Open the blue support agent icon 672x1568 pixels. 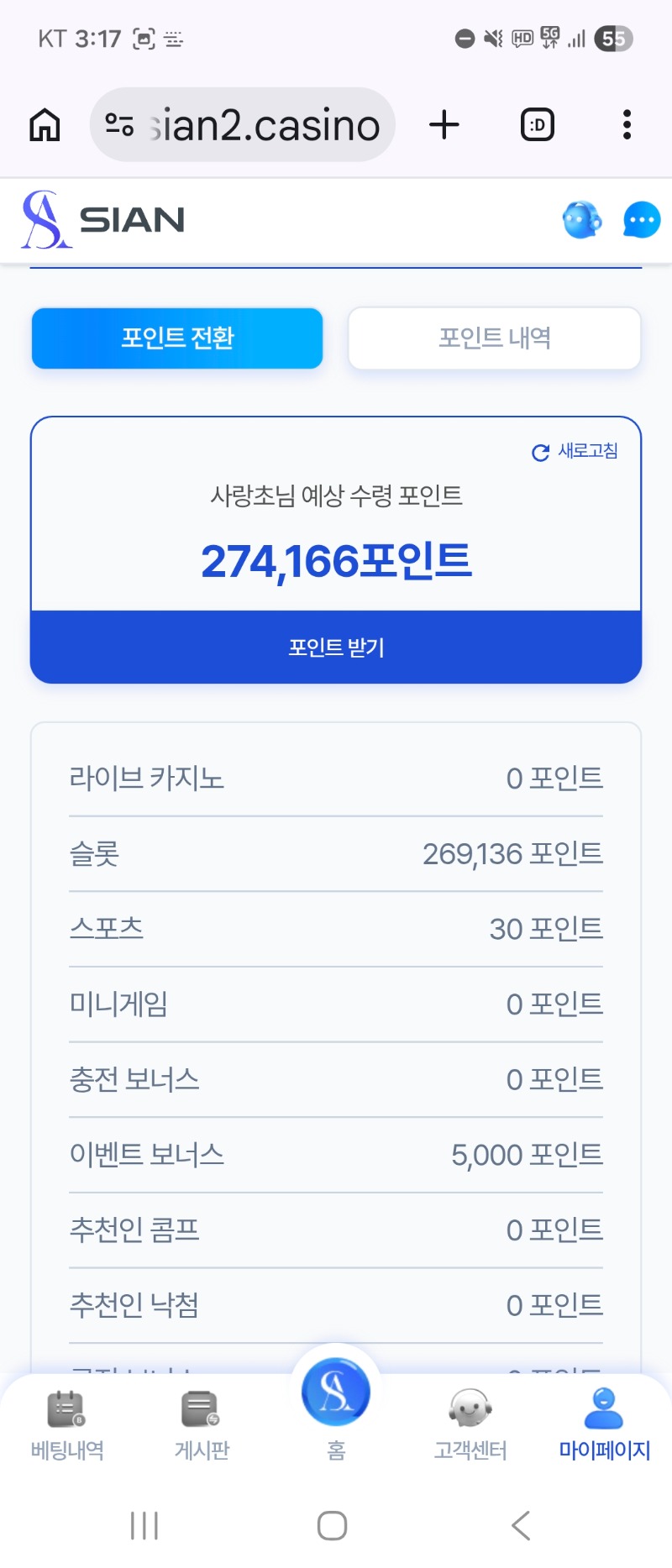[581, 221]
